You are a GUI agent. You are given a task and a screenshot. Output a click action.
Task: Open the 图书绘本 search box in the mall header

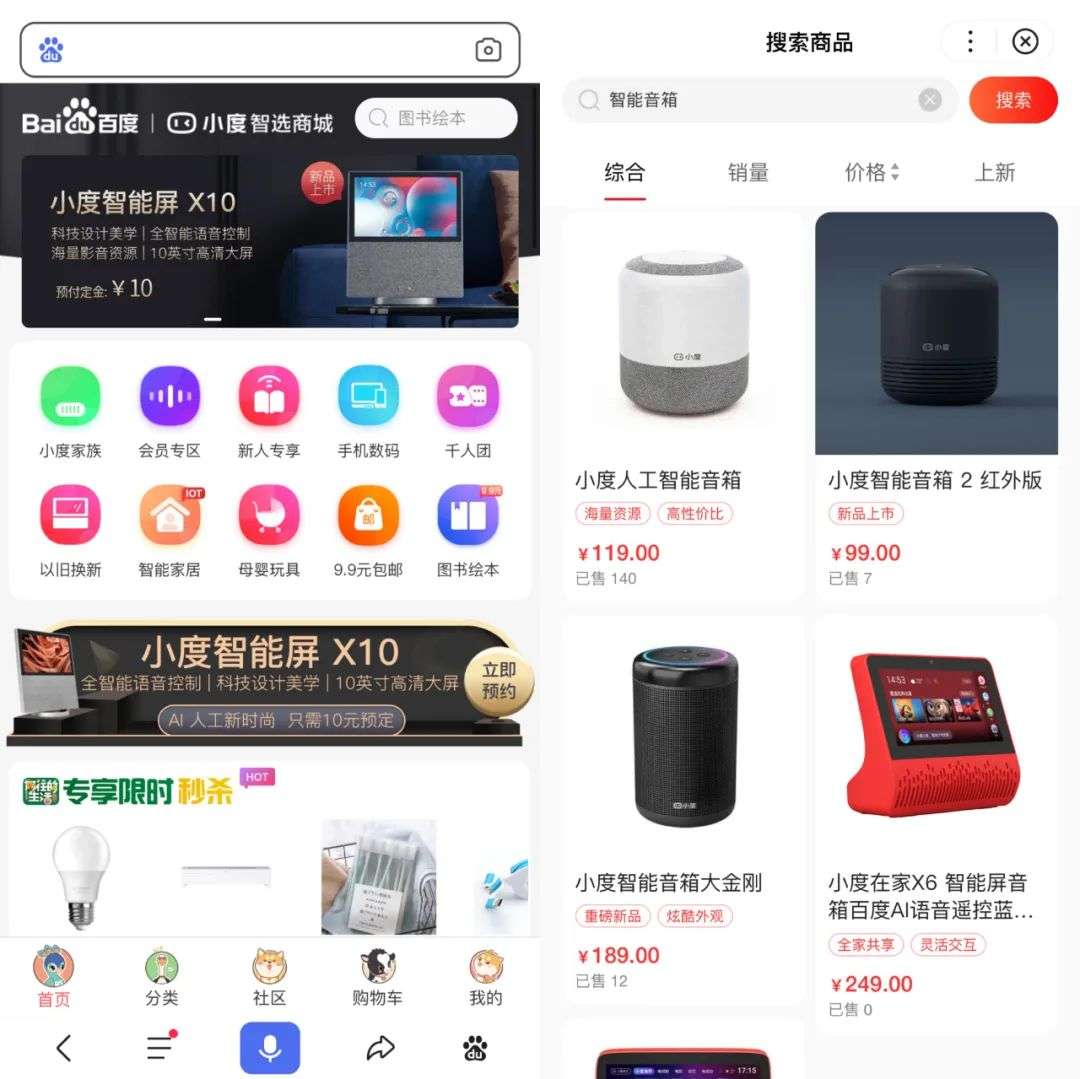[437, 118]
